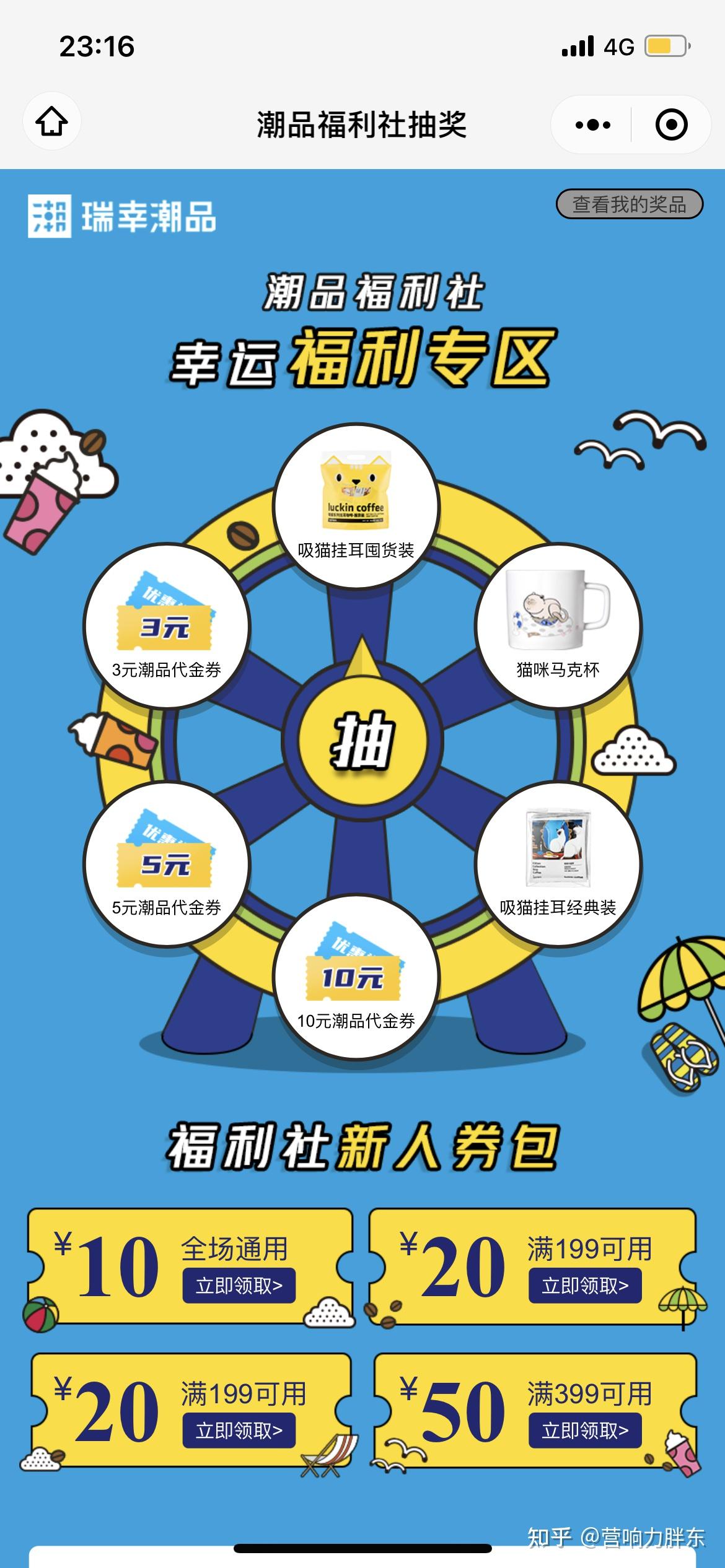725x1568 pixels.
Task: Tap the 抽 button to spin the wheel
Action: [x=362, y=741]
